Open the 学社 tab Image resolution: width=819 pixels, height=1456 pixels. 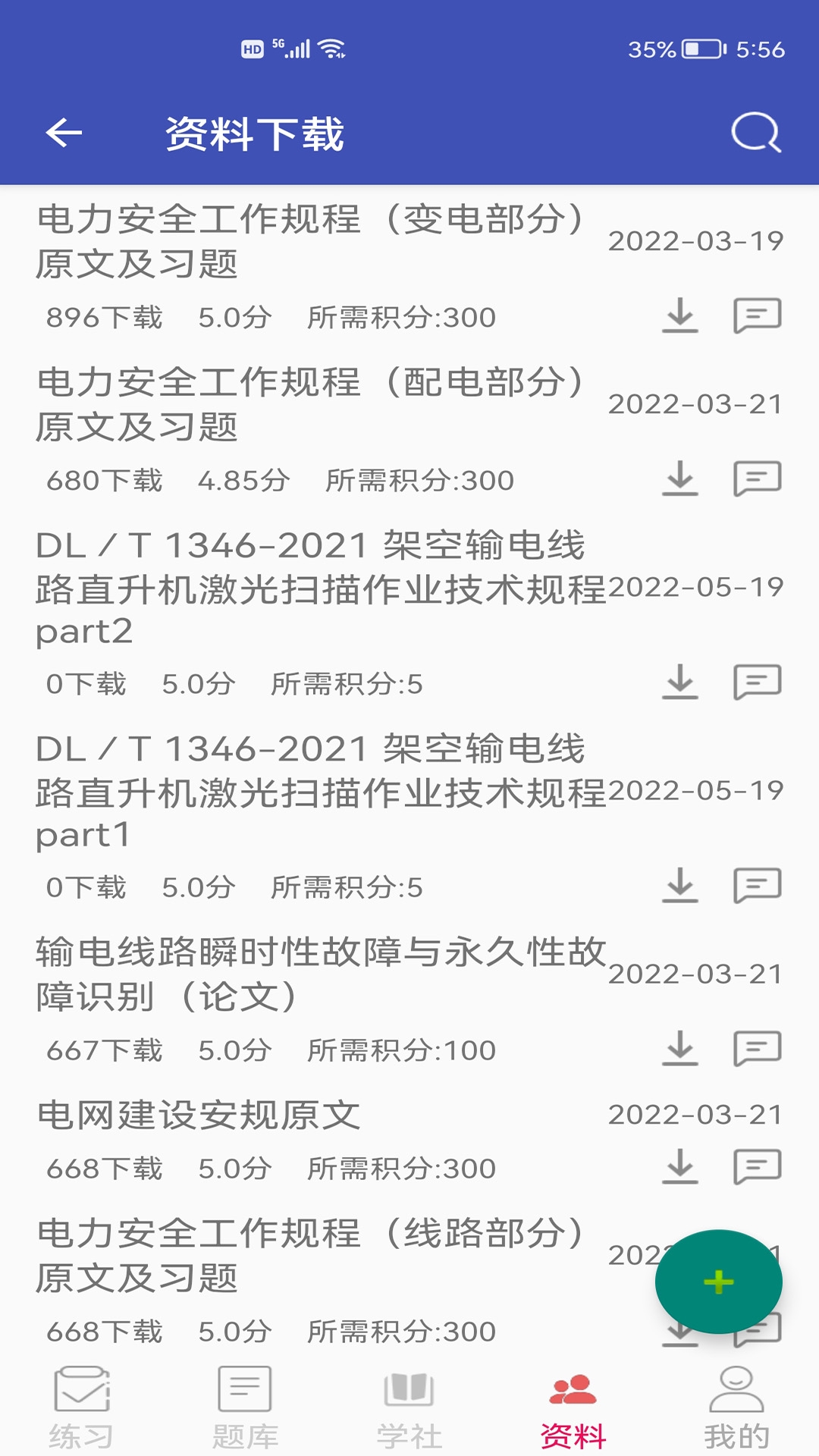(x=409, y=1408)
